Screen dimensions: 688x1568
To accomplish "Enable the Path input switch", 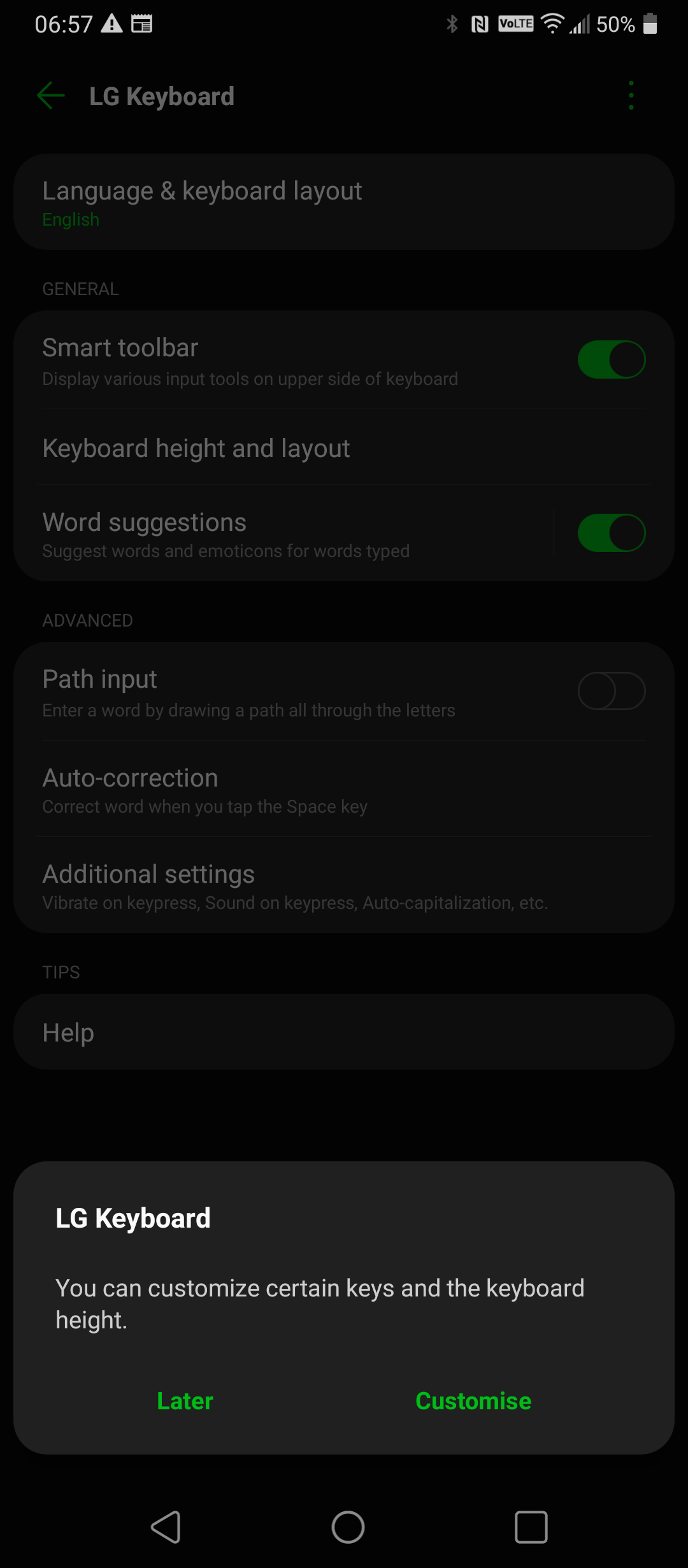I will click(612, 691).
